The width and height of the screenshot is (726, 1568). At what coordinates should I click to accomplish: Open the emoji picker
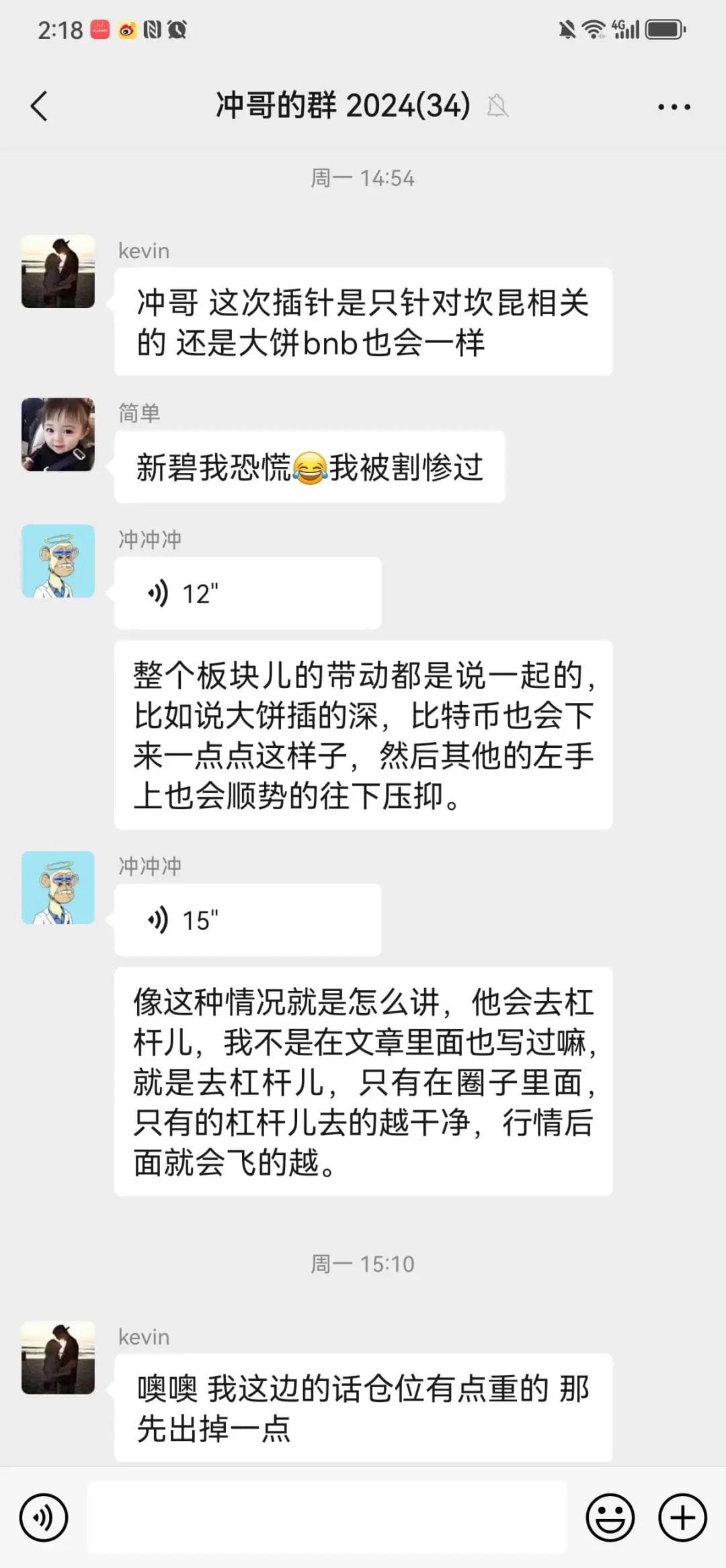tap(610, 1518)
